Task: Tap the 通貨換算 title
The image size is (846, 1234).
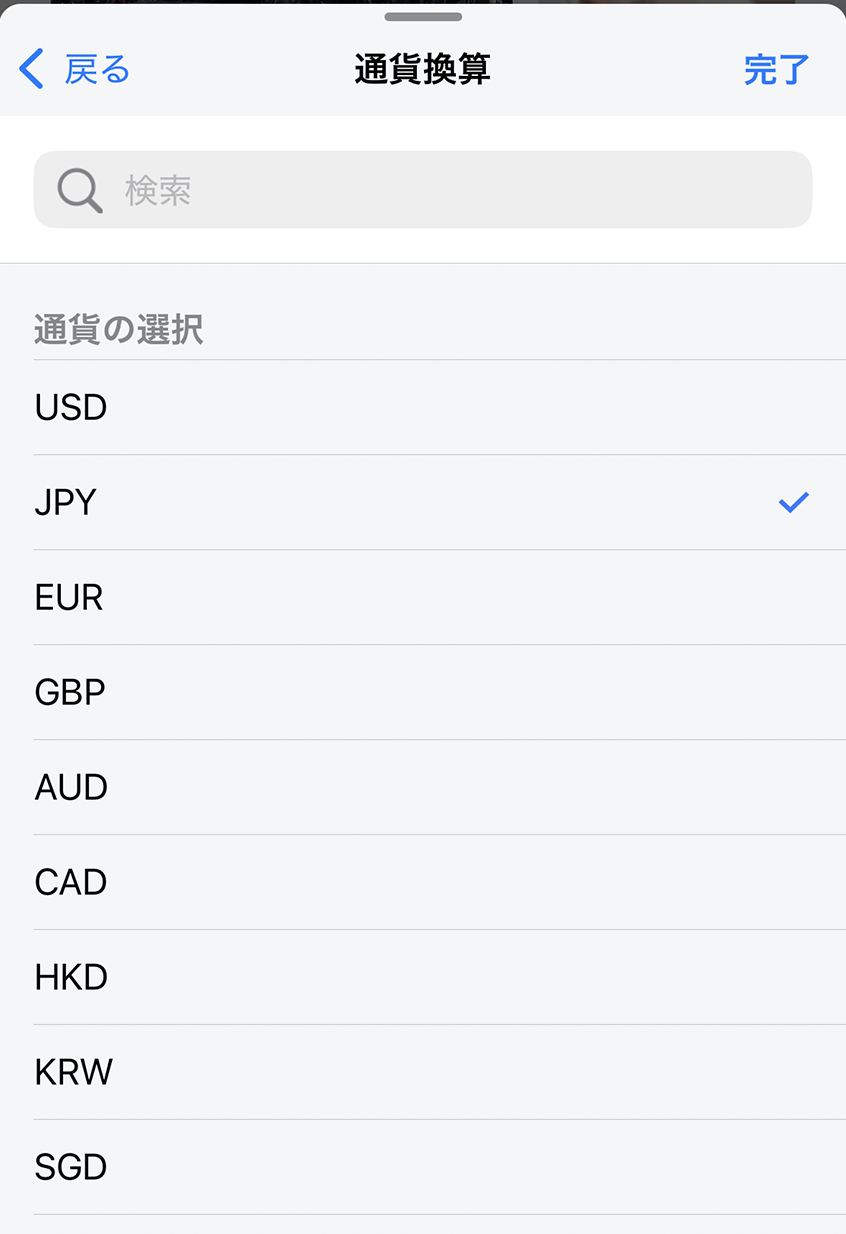Action: pos(423,68)
